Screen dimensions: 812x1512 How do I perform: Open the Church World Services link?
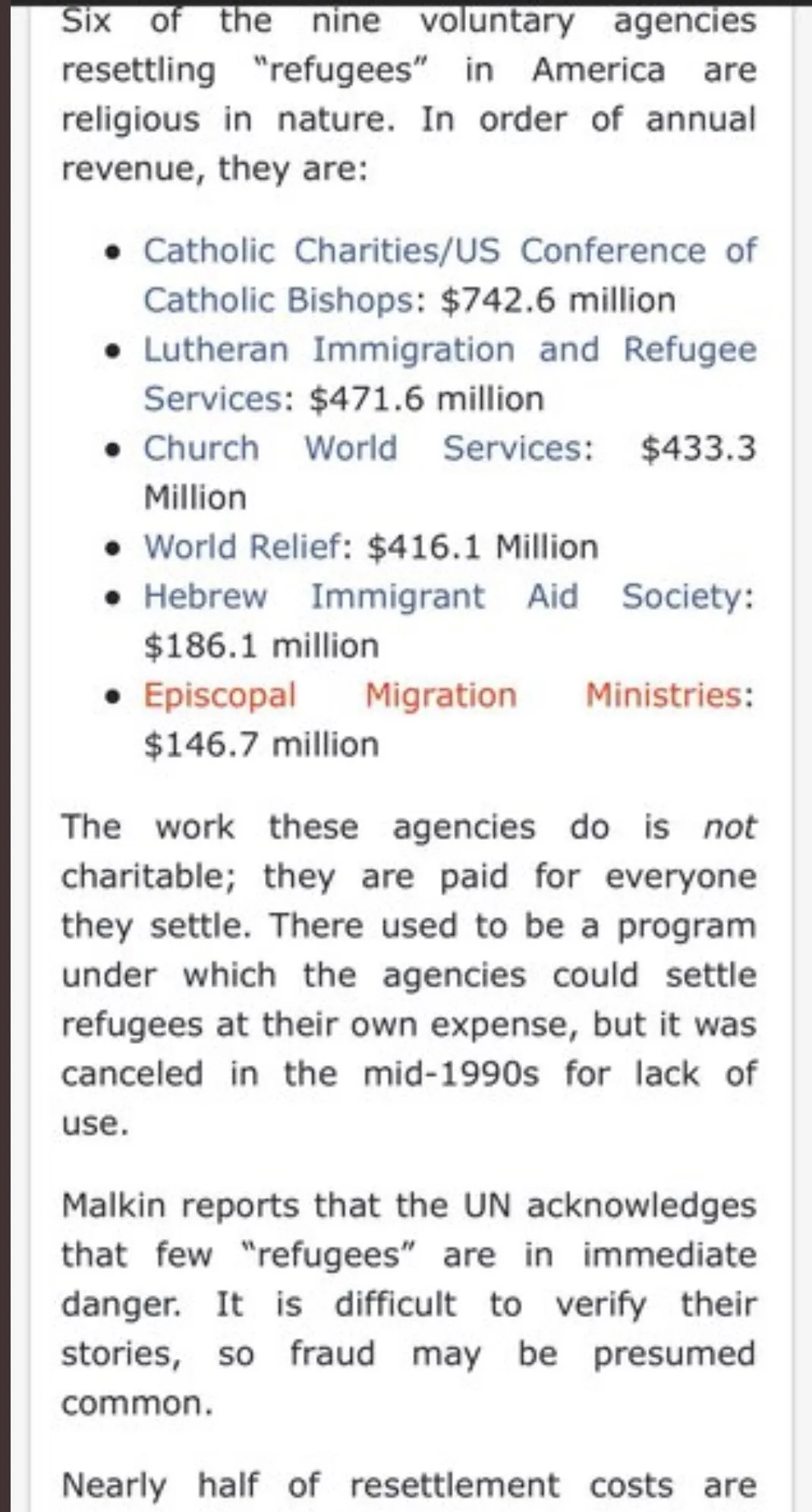click(x=351, y=448)
